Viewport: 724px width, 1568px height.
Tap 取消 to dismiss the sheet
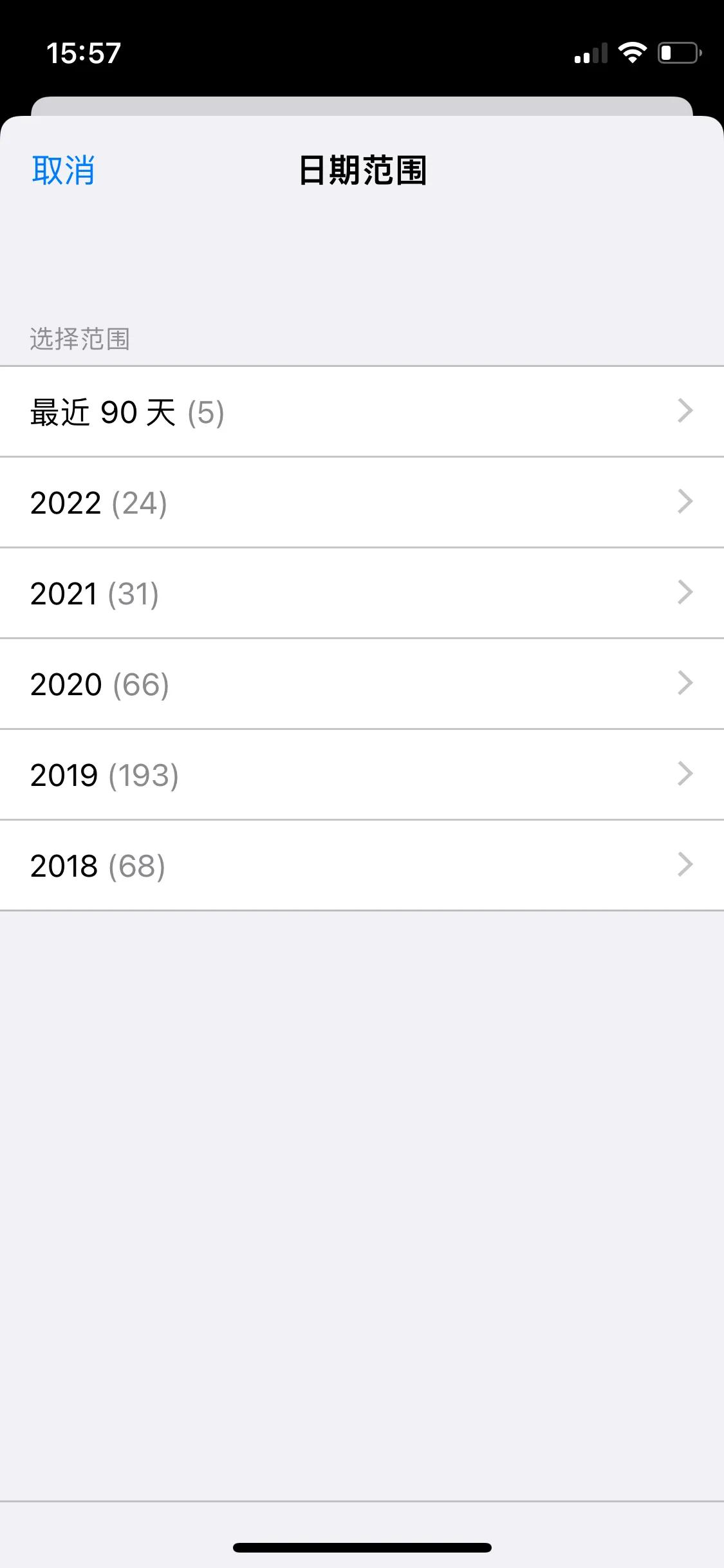(x=62, y=171)
